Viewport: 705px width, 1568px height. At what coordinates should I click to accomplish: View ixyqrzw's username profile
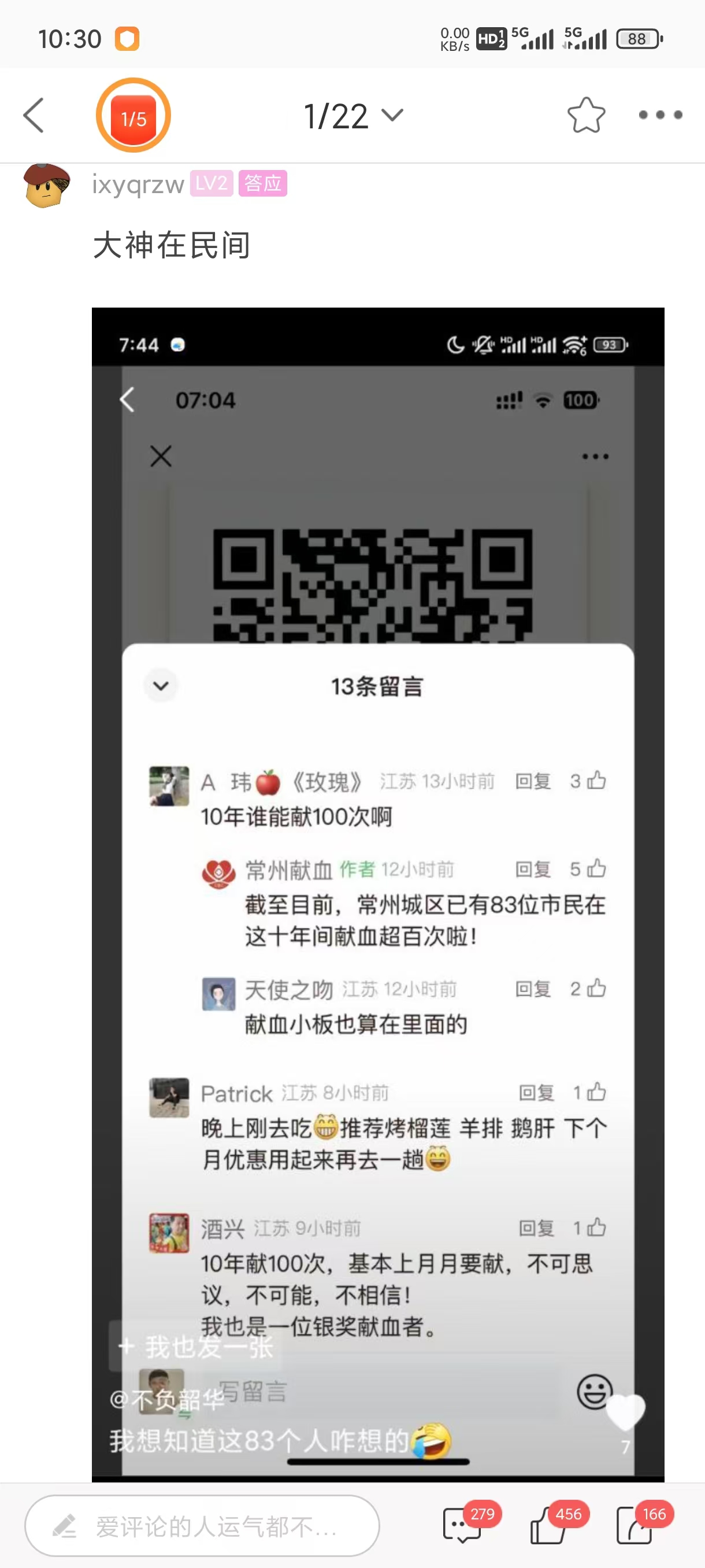[138, 184]
